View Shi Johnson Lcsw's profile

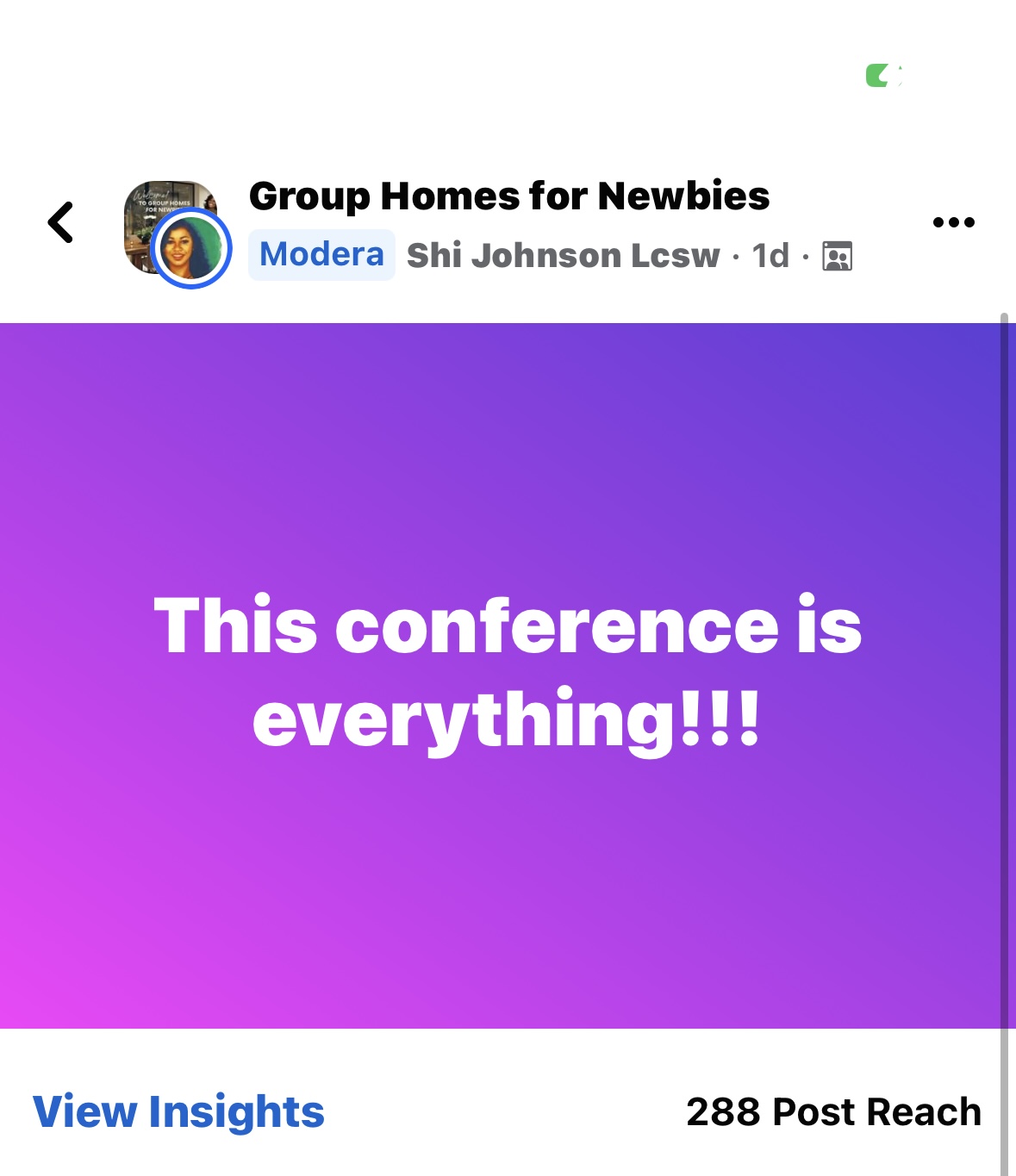(563, 256)
